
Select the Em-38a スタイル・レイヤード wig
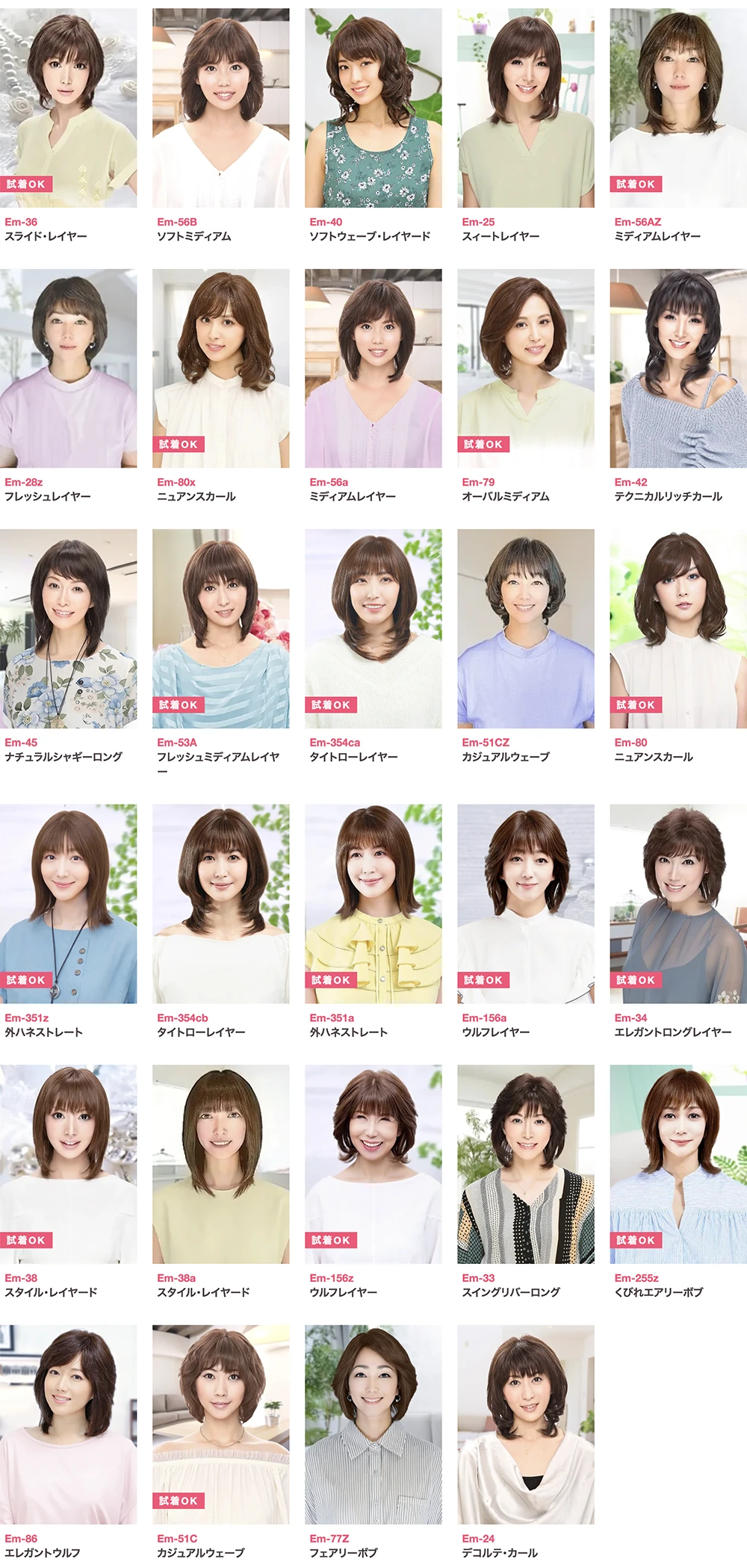click(x=220, y=1164)
